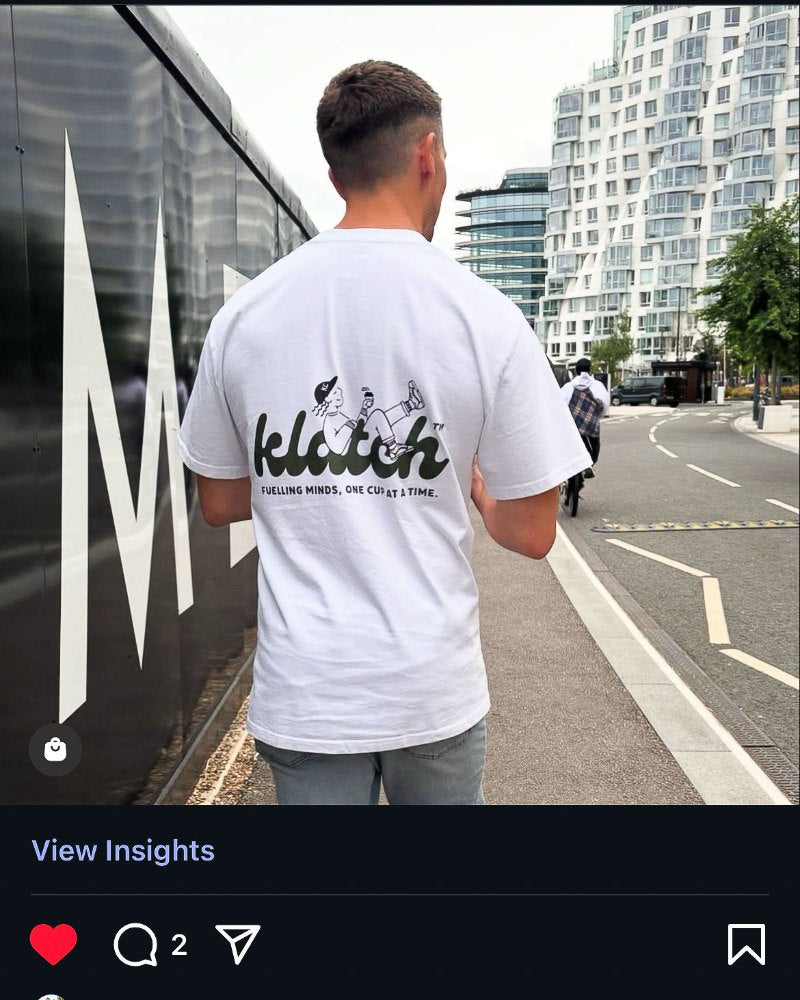Open the comments on this post
The width and height of the screenshot is (800, 1000).
pyautogui.click(x=136, y=944)
